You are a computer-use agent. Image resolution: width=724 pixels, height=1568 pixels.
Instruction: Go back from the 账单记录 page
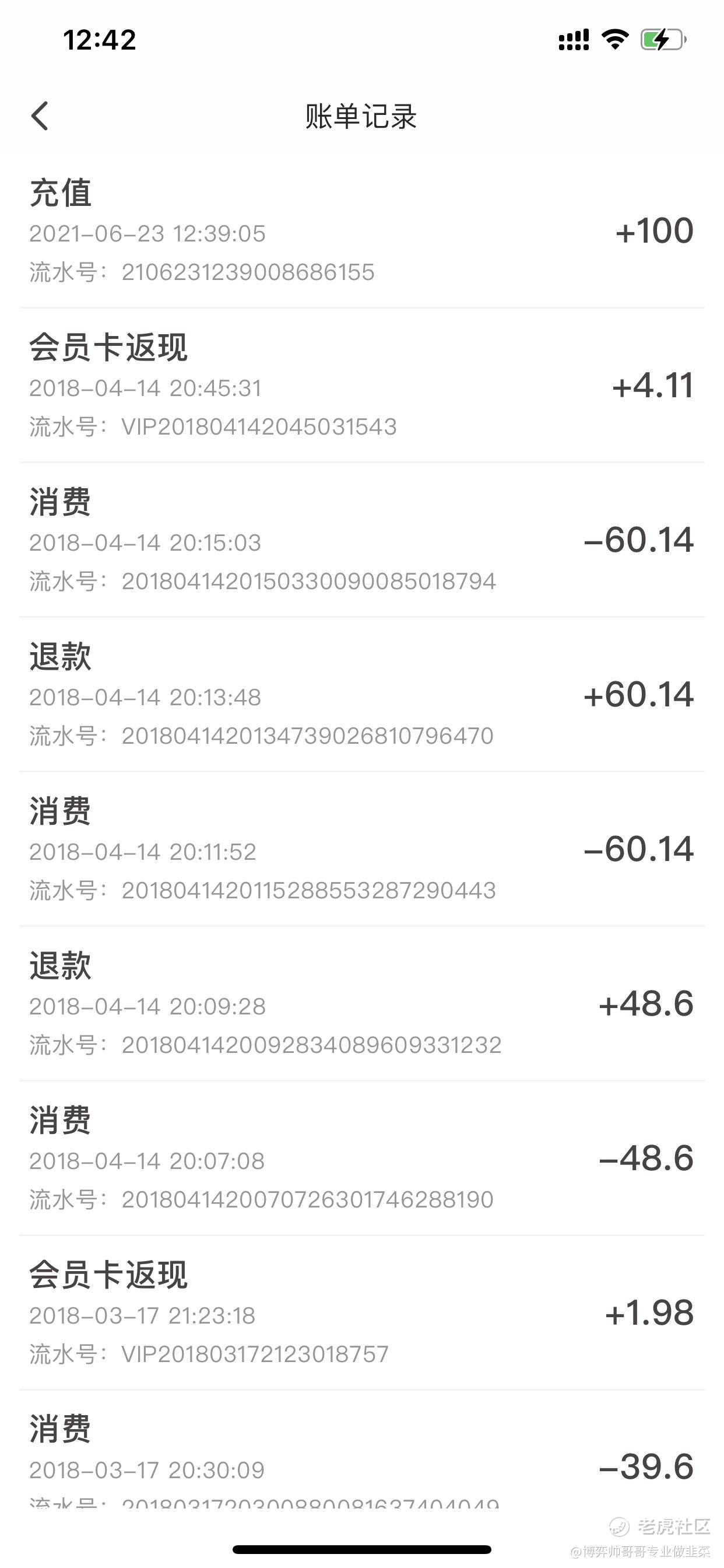[40, 116]
